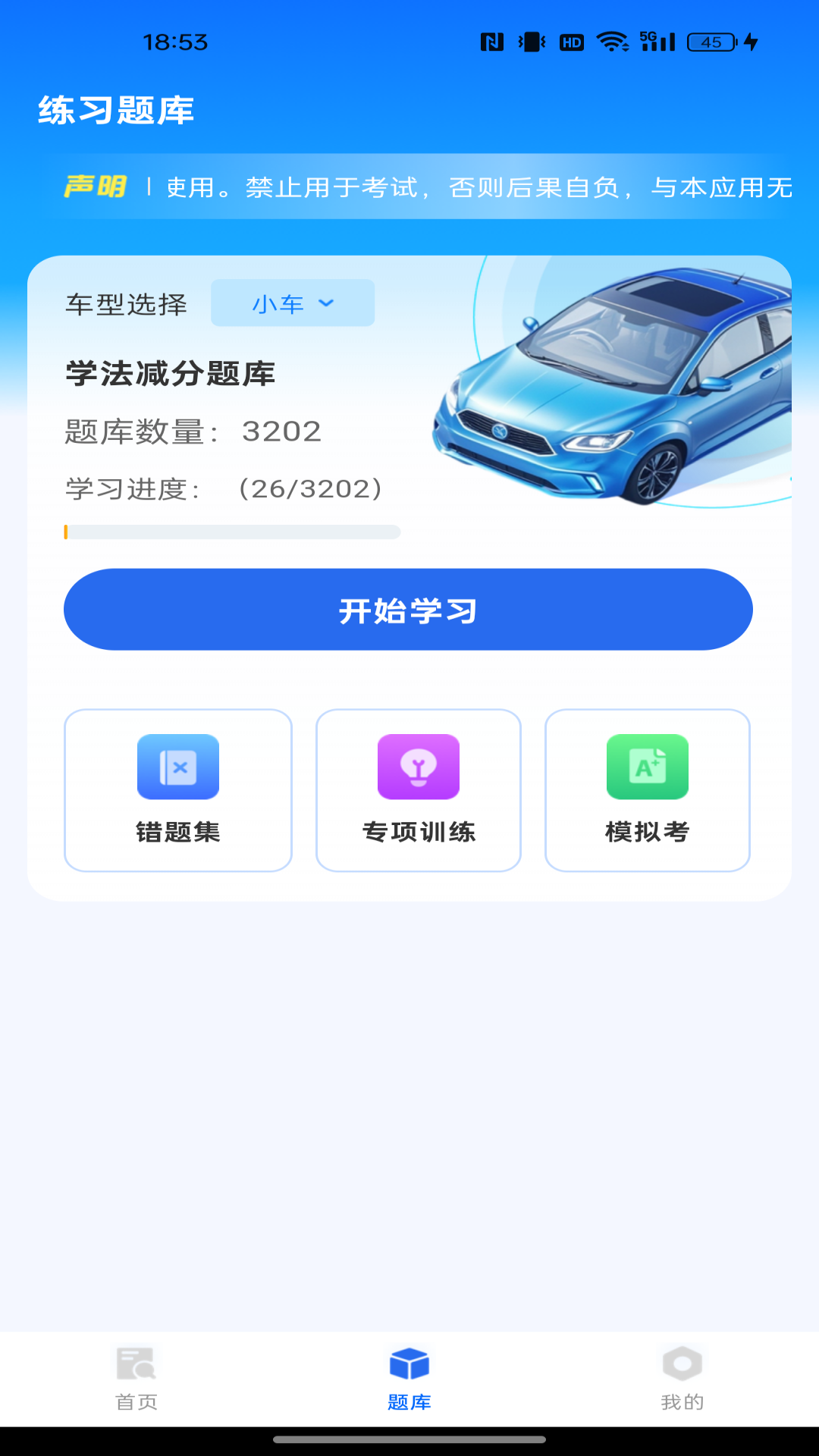Click the 题库 cube icon in bottom navigation
This screenshot has width=819, height=1456.
409,1361
